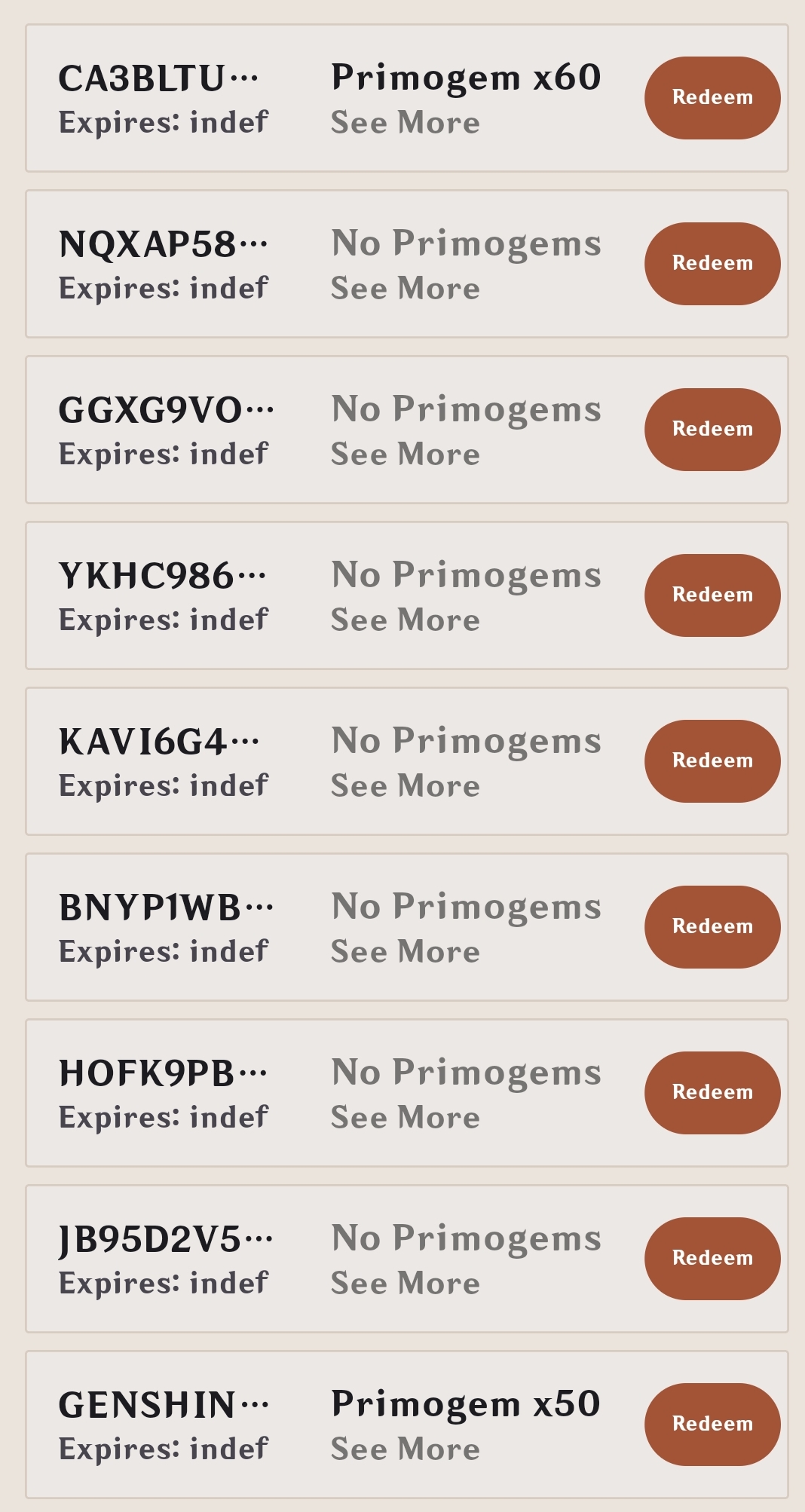Redeem the HOFK9PB code
The width and height of the screenshot is (805, 1512).
[712, 1093]
